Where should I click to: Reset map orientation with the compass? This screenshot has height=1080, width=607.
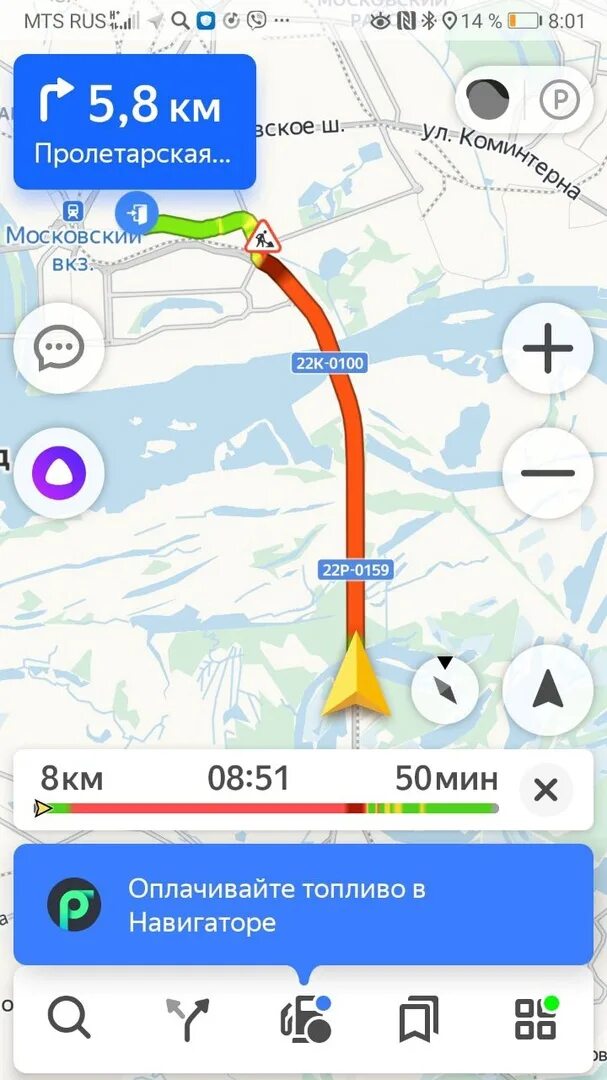tap(445, 689)
